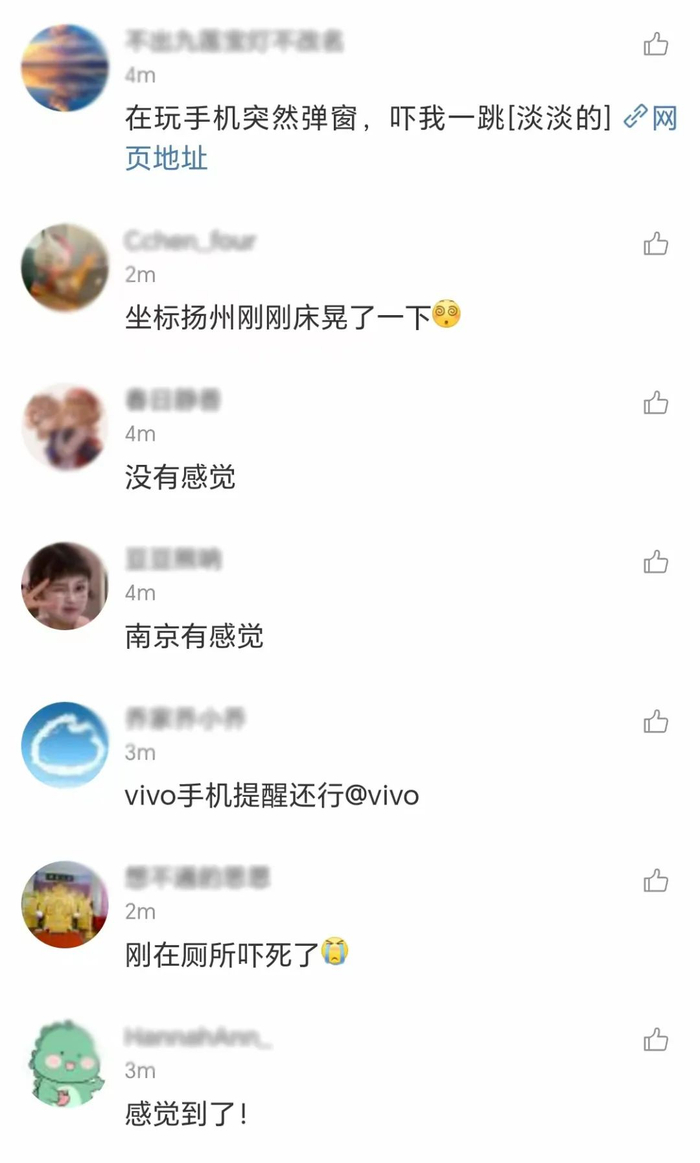This screenshot has width=700, height=1163.
Task: Like the comment 南京有感觉
Action: tap(656, 562)
